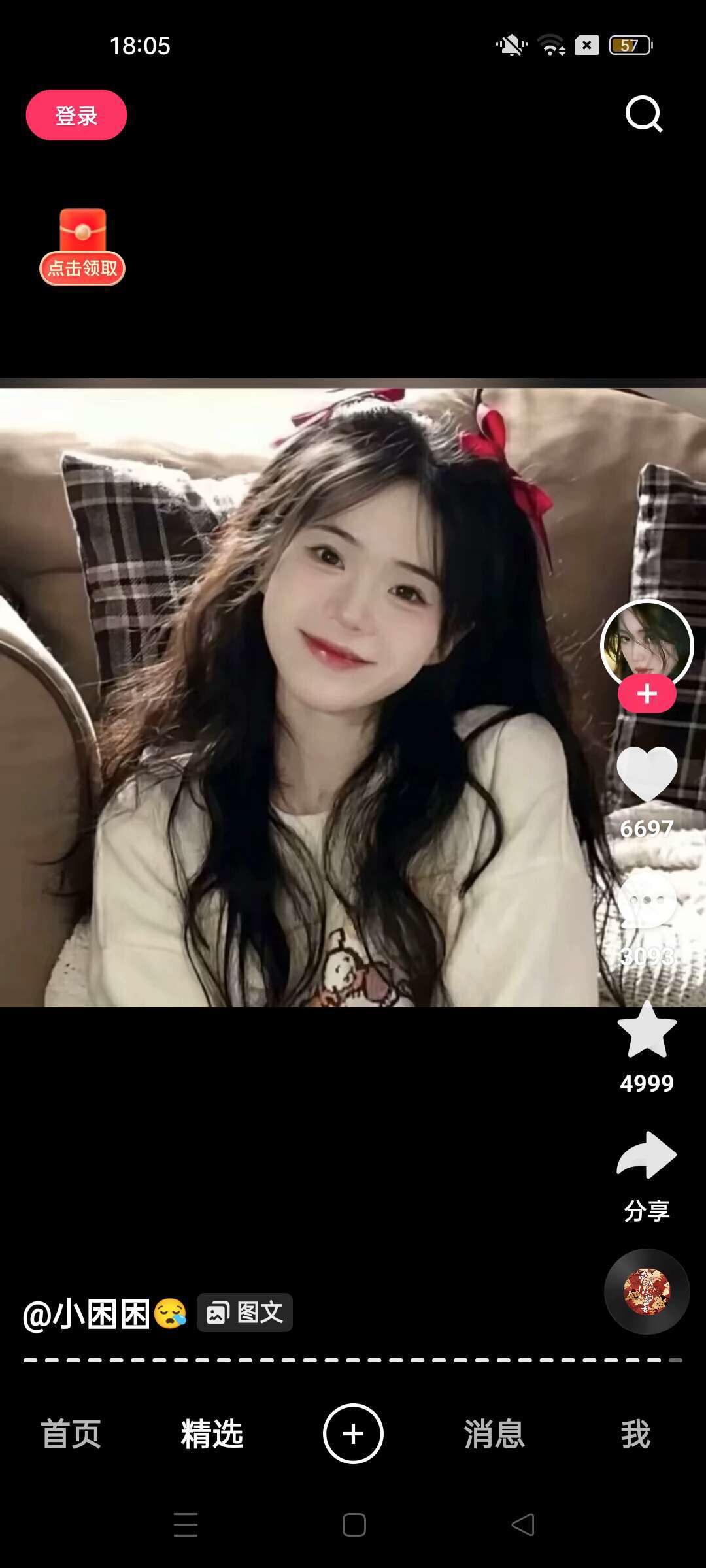Return to the system home screen

click(354, 1525)
